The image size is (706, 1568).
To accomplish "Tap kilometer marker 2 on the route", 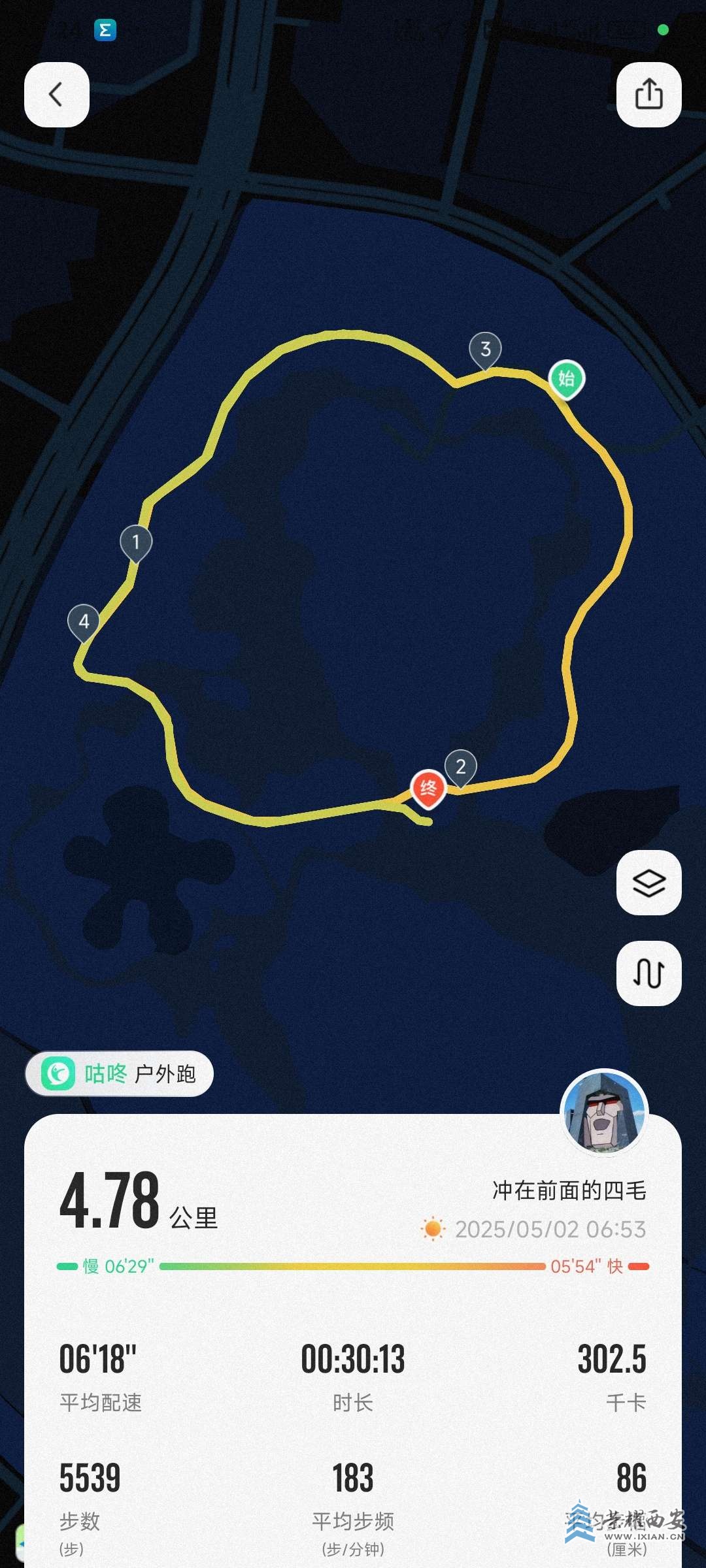I will point(461,767).
